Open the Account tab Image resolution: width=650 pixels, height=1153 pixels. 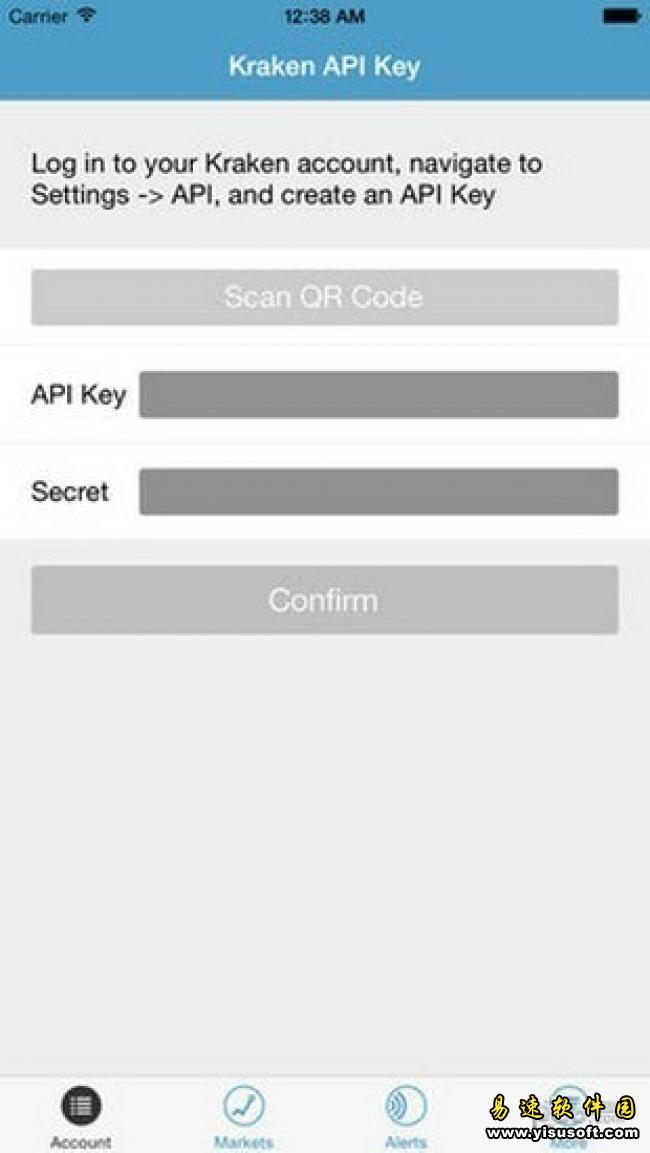coord(81,1116)
